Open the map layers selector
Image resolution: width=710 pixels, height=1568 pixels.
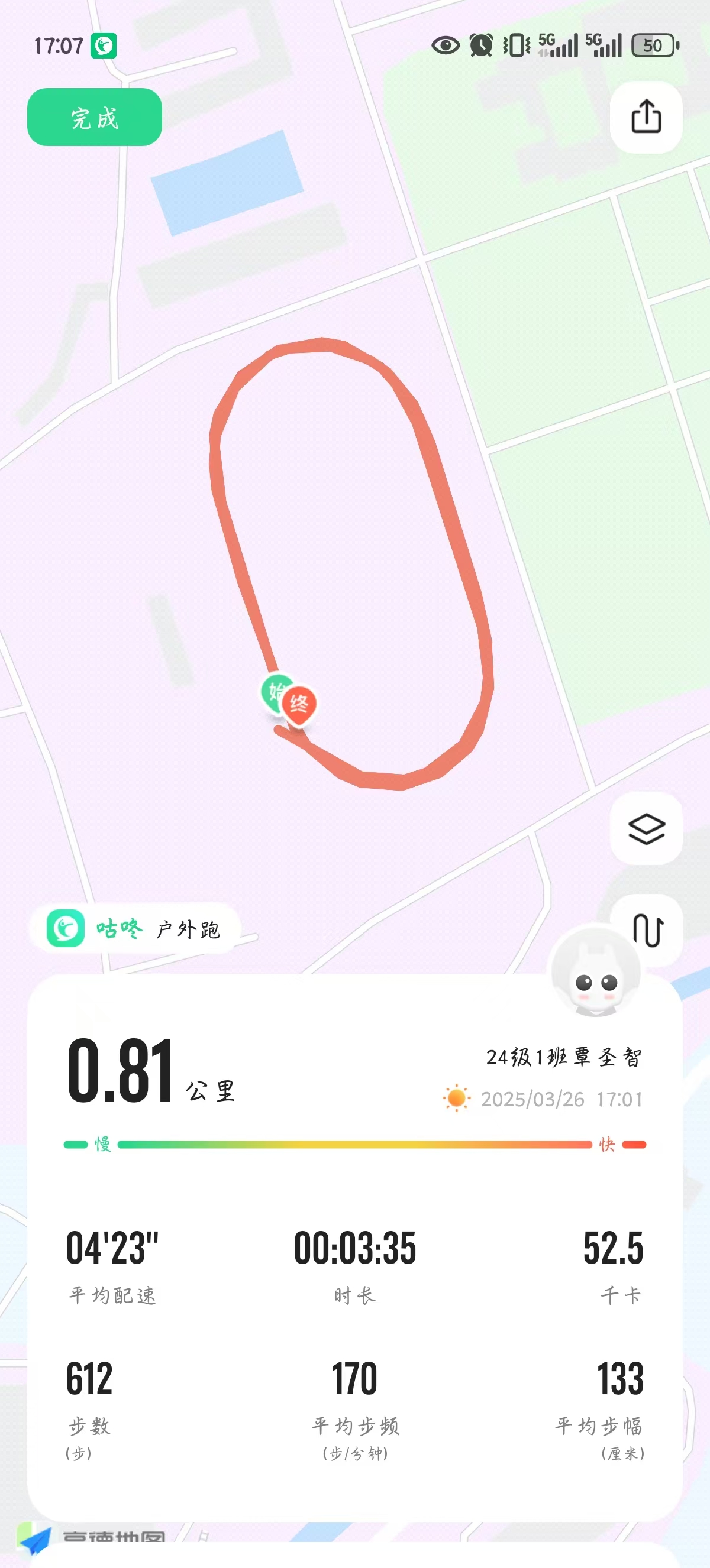point(646,828)
